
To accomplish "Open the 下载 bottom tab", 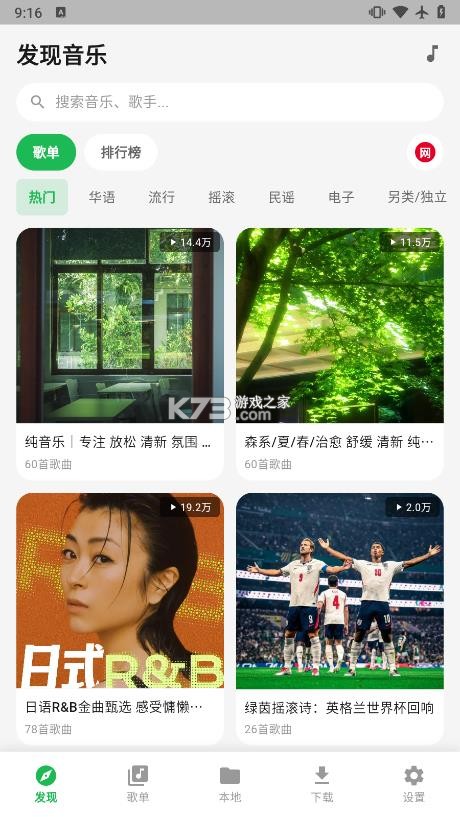I will click(x=322, y=784).
